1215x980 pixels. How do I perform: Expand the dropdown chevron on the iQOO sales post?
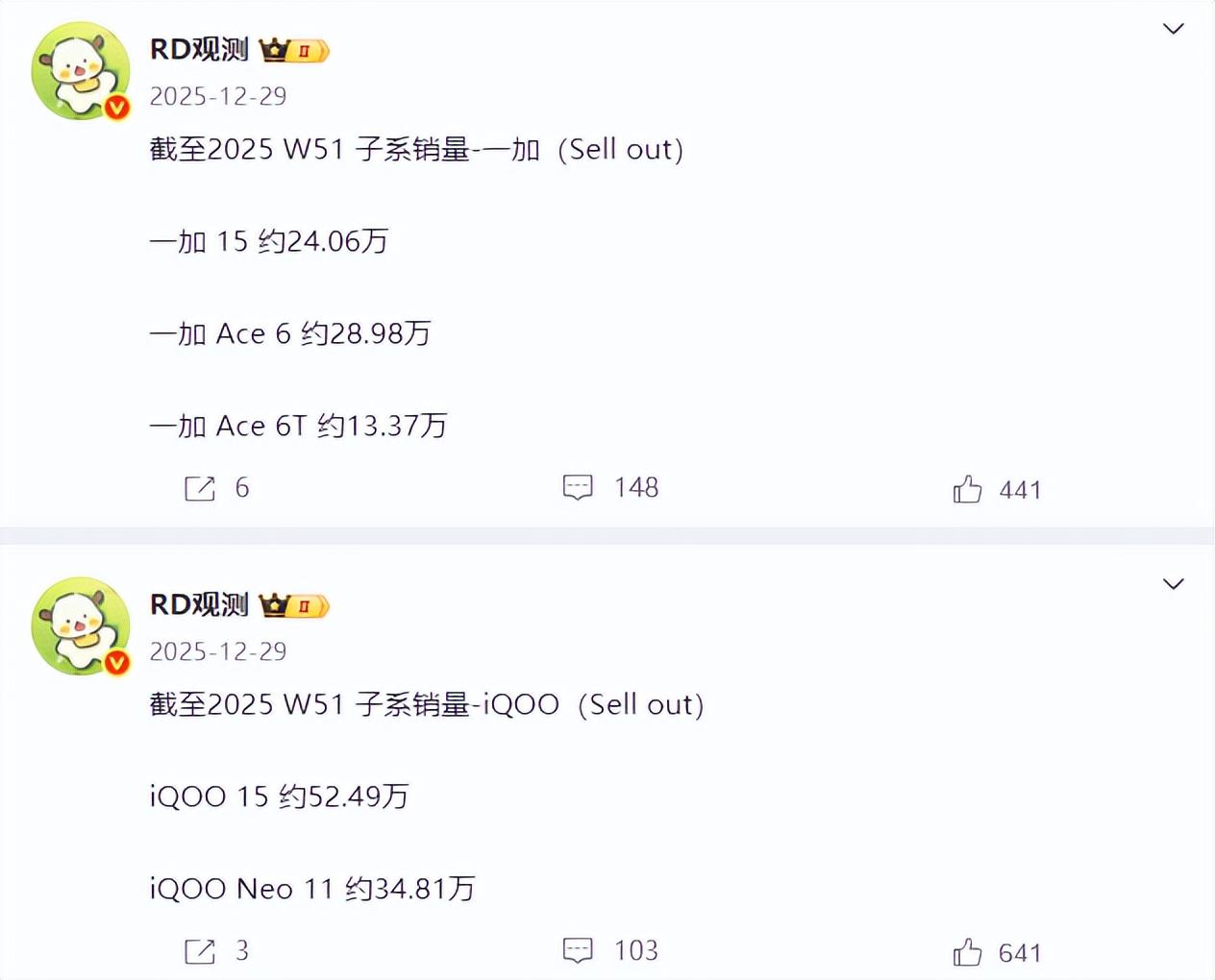point(1173,584)
